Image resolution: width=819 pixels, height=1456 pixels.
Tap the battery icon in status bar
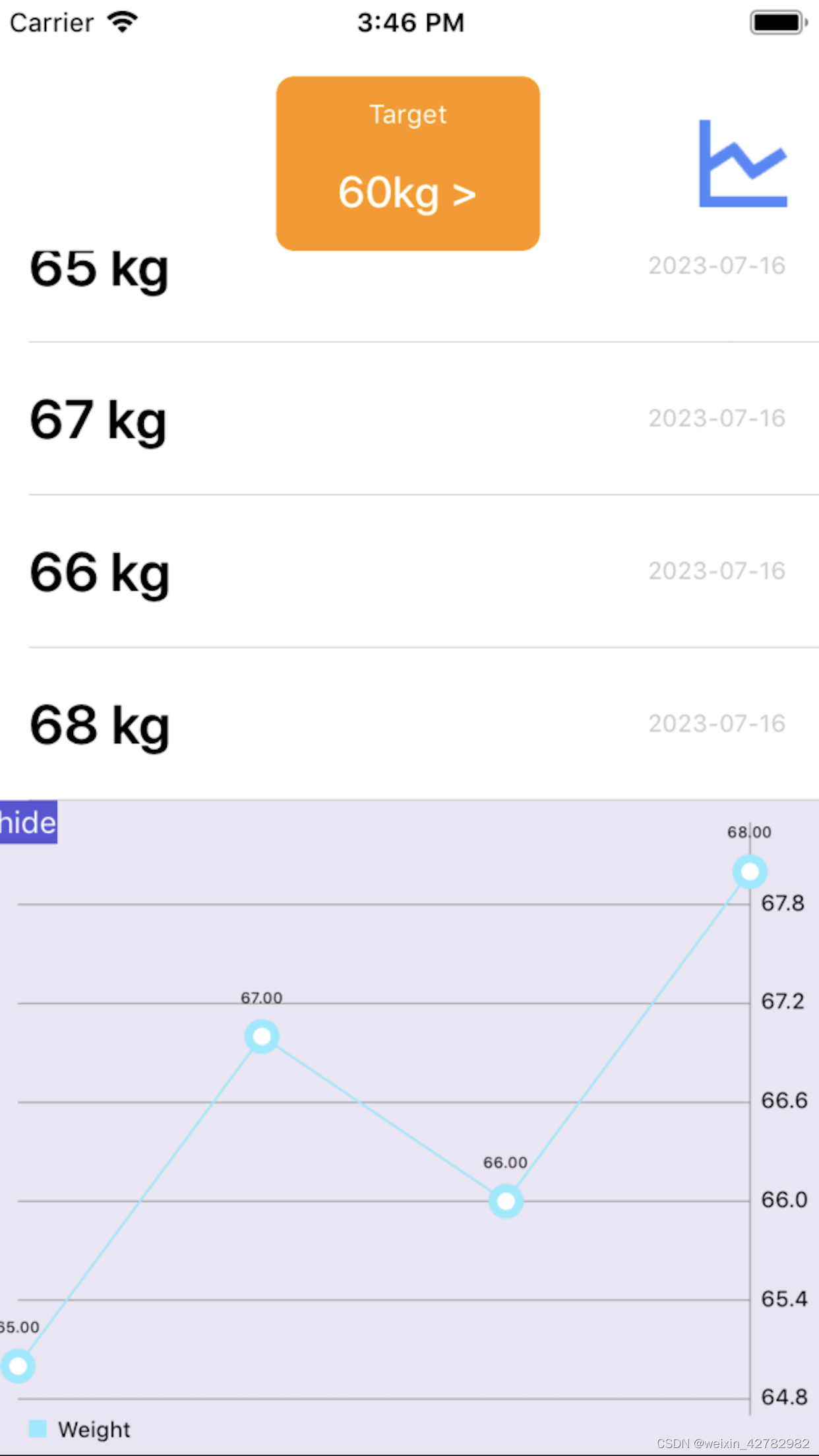pyautogui.click(x=776, y=22)
